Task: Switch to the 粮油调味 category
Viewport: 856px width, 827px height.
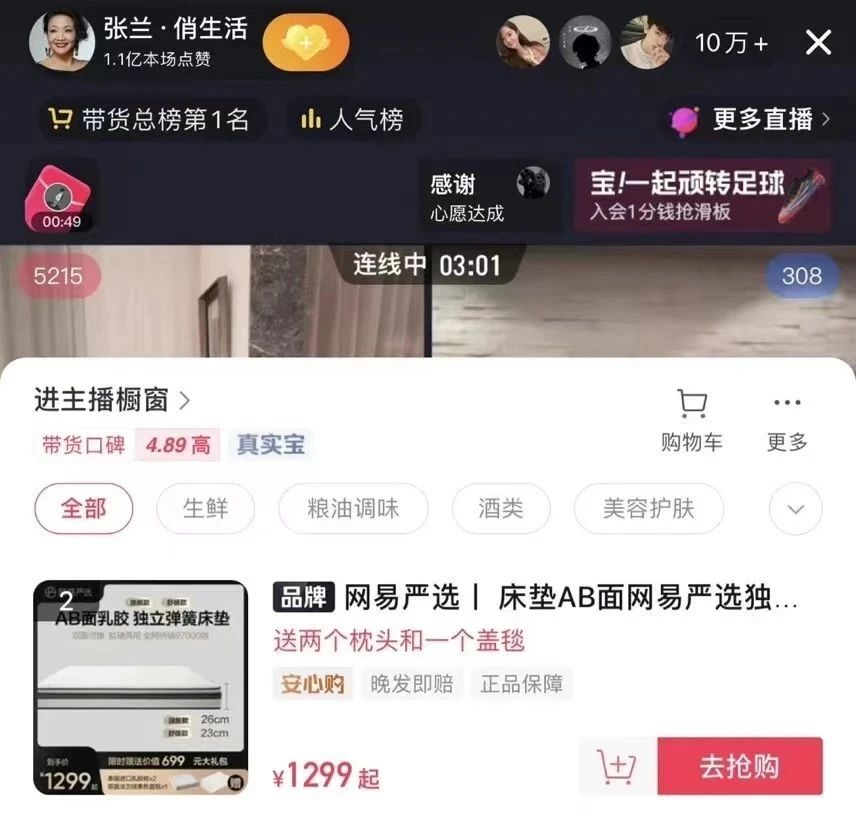Action: [x=353, y=509]
